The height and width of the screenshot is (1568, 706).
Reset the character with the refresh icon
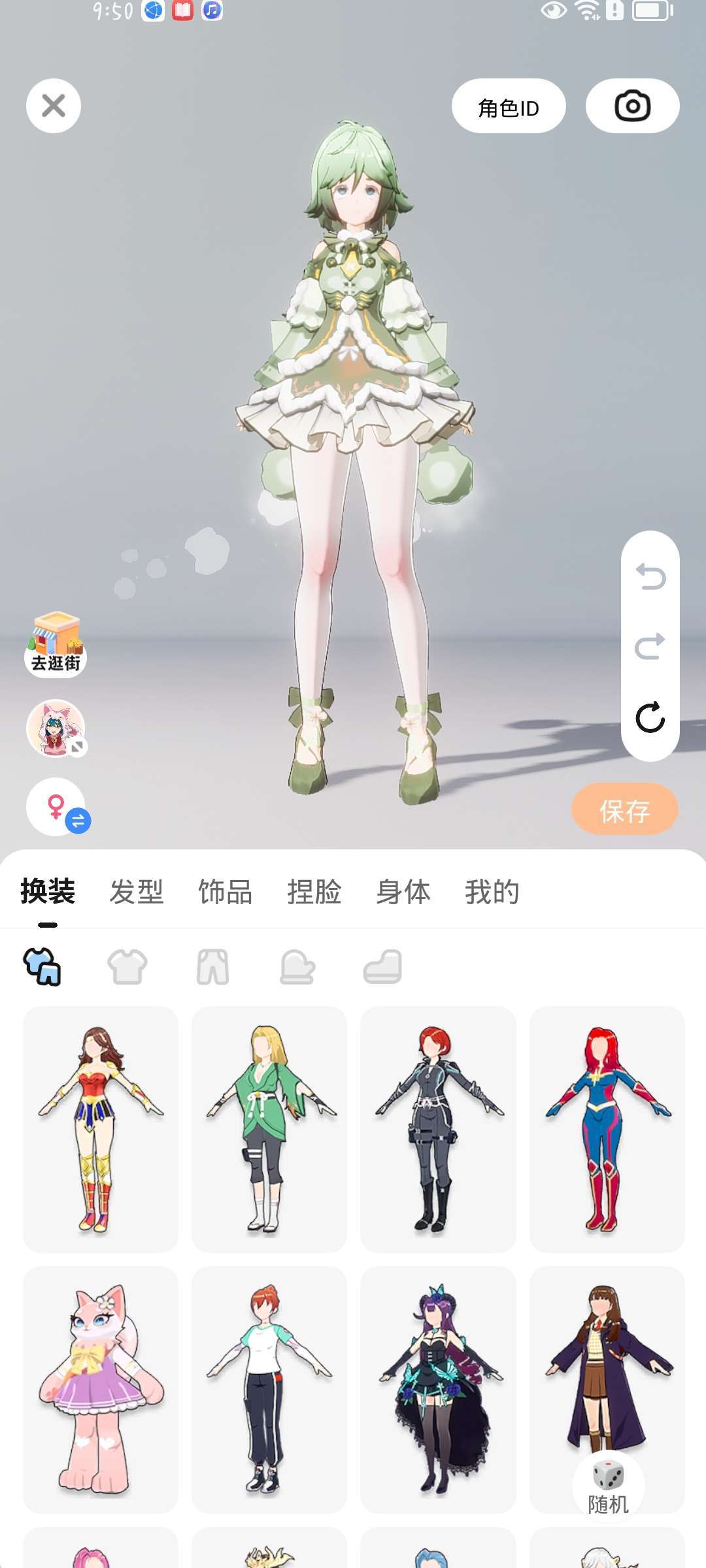pos(650,717)
